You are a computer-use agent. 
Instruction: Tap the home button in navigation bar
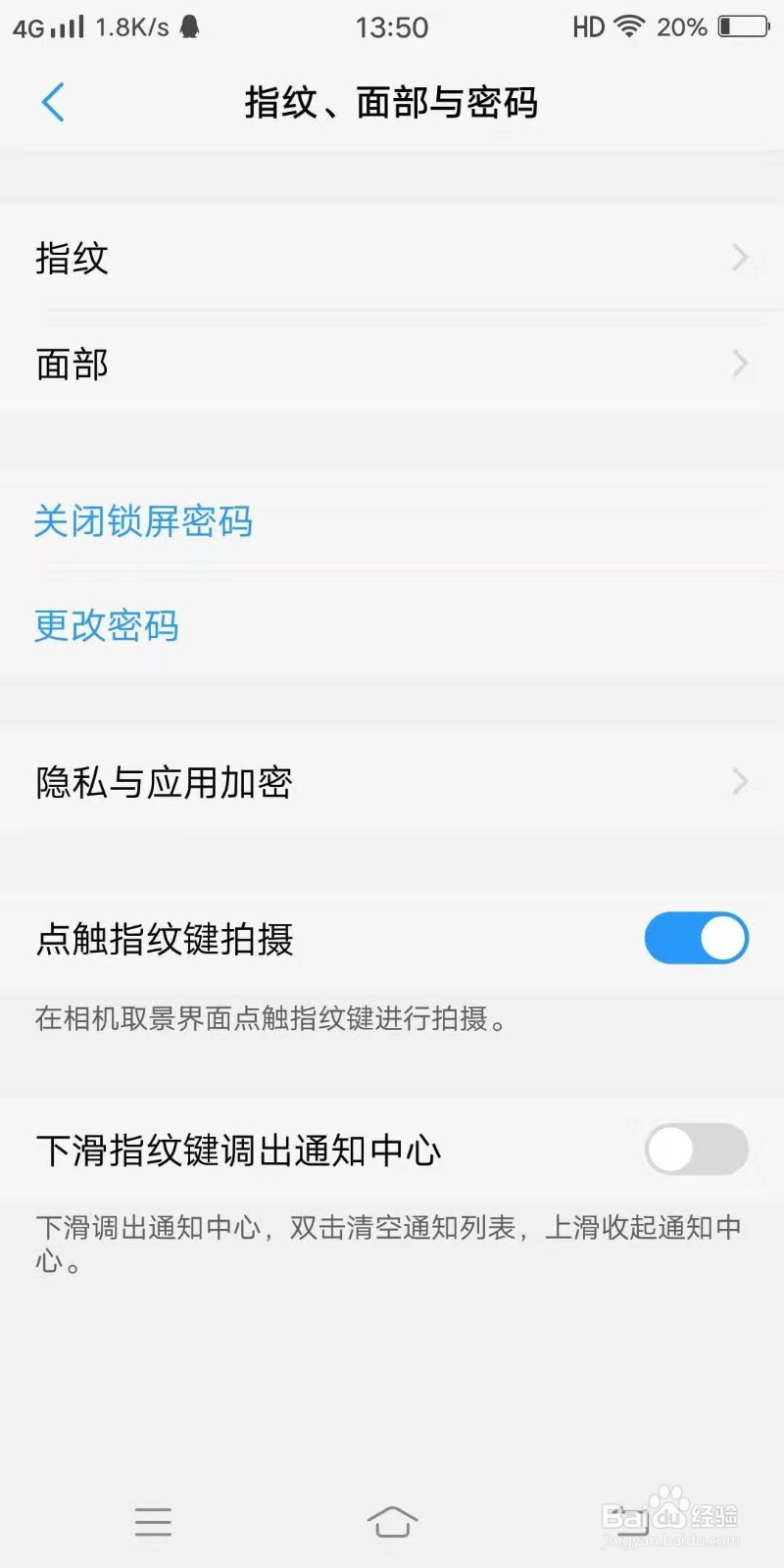(x=392, y=1522)
